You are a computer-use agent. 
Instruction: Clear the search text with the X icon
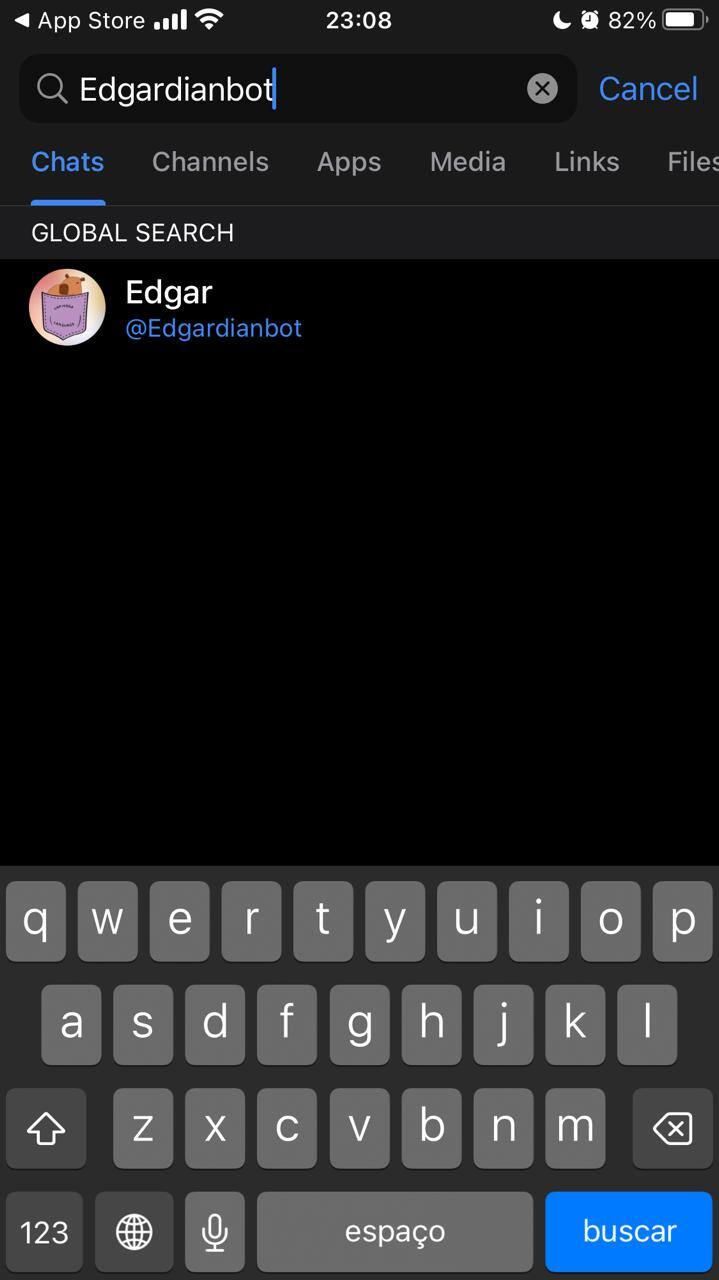coord(542,89)
